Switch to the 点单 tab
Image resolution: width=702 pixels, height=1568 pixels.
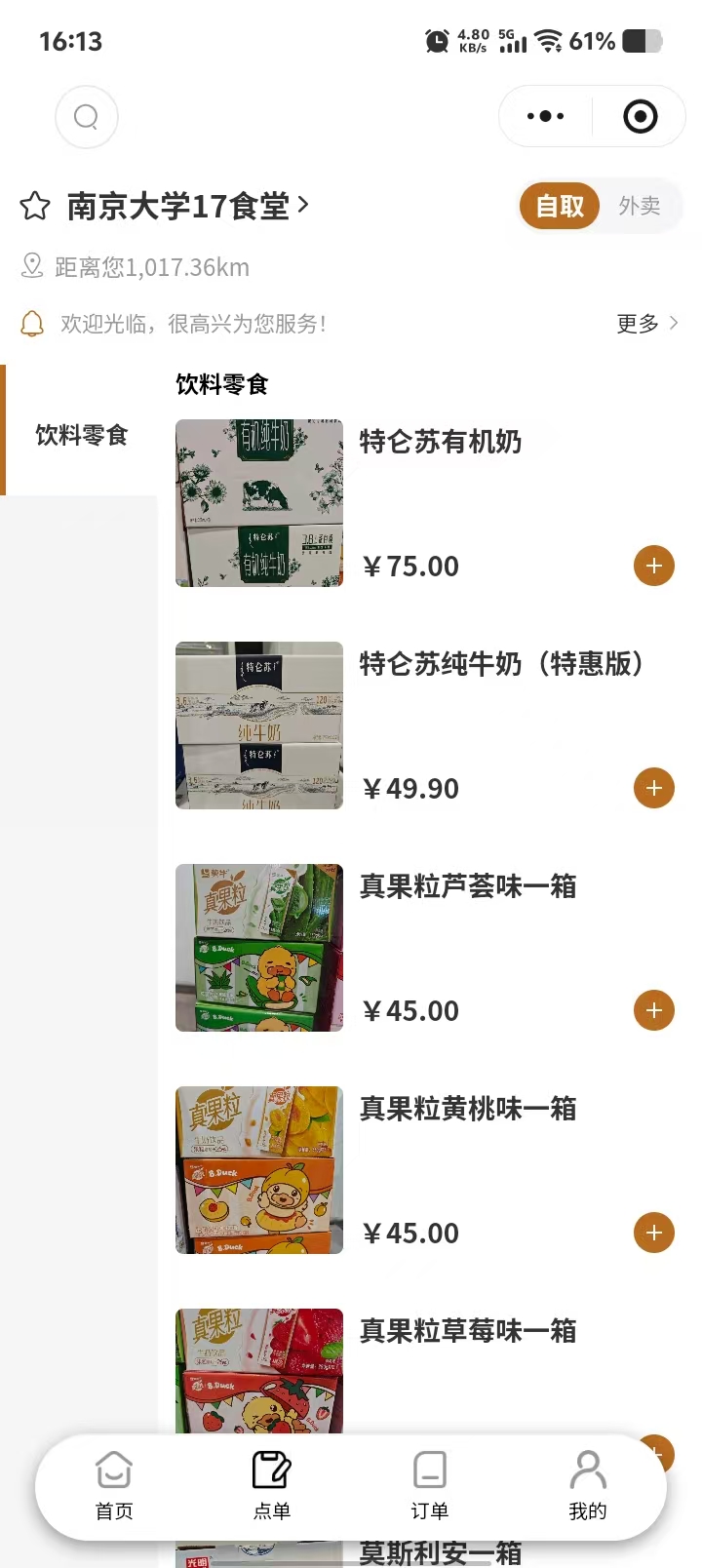click(272, 1486)
